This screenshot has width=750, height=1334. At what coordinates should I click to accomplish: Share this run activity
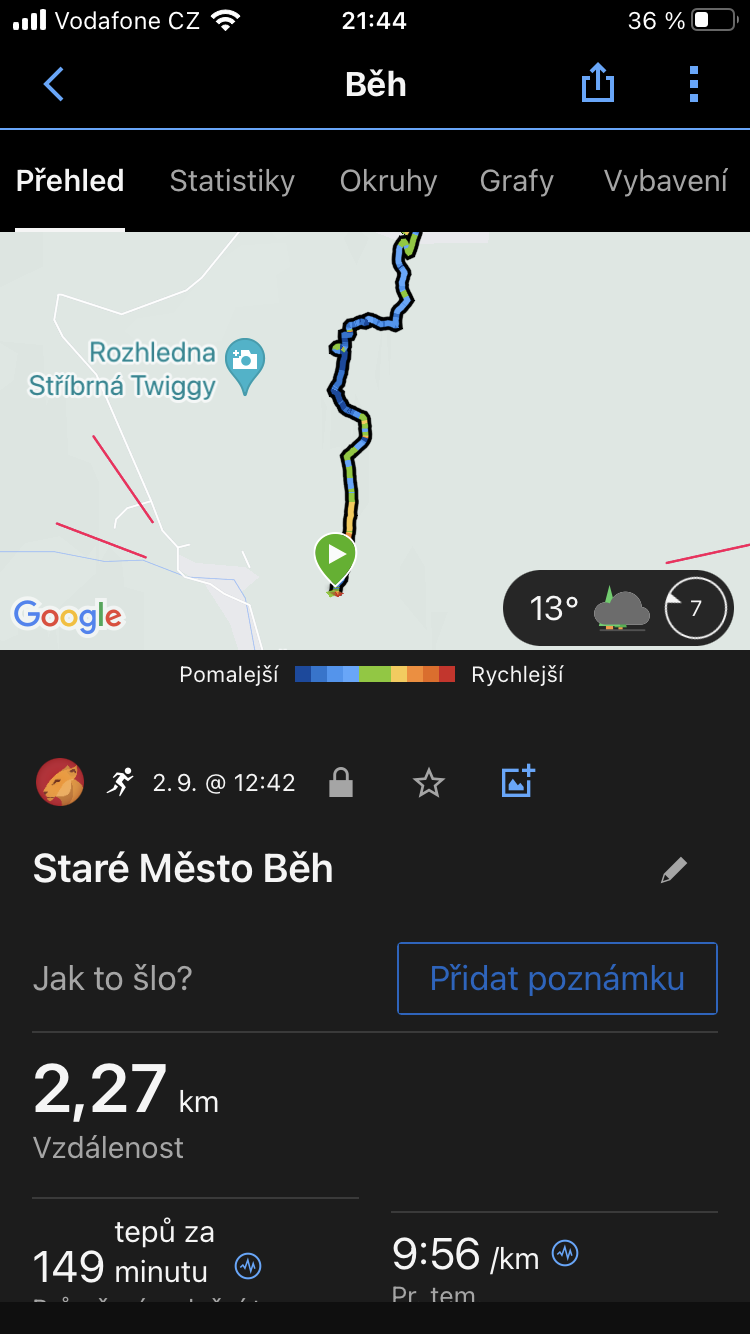(597, 84)
